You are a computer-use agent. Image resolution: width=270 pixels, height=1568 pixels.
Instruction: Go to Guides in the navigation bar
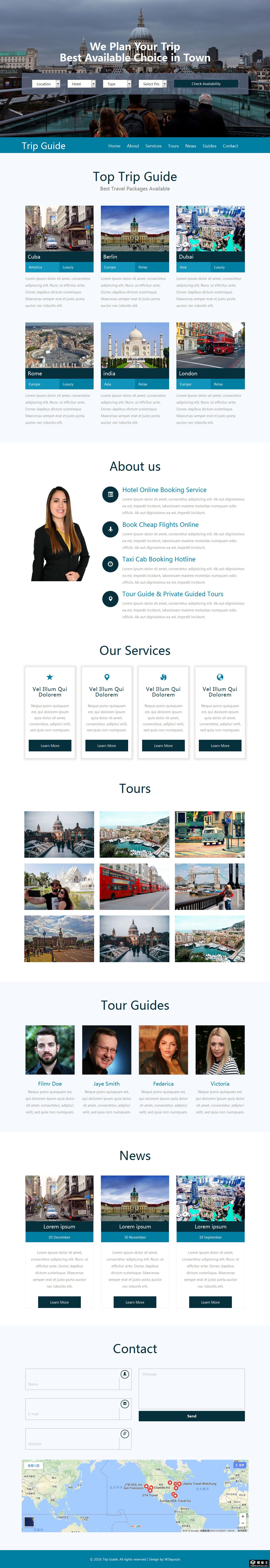click(209, 146)
